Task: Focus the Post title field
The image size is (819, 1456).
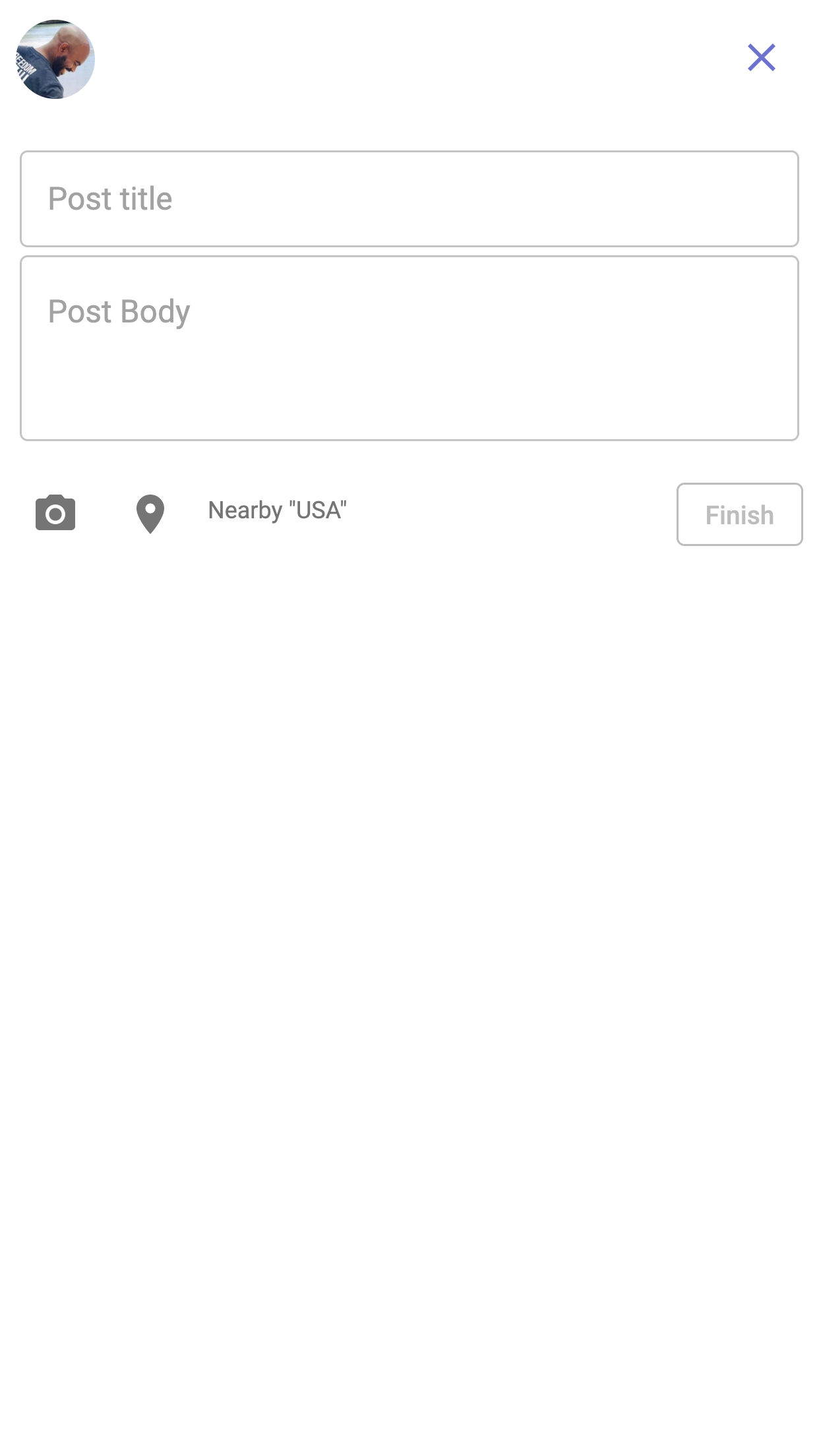Action: 409,198
